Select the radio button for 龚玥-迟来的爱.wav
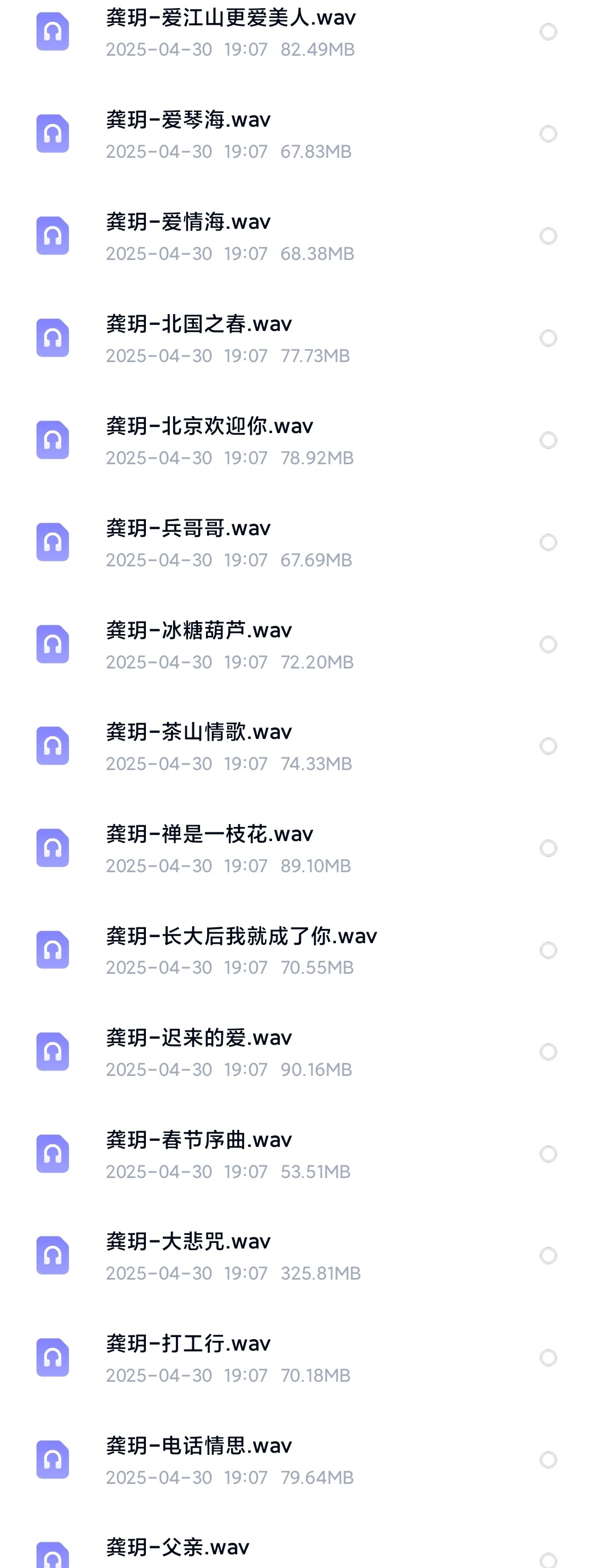 (548, 1052)
